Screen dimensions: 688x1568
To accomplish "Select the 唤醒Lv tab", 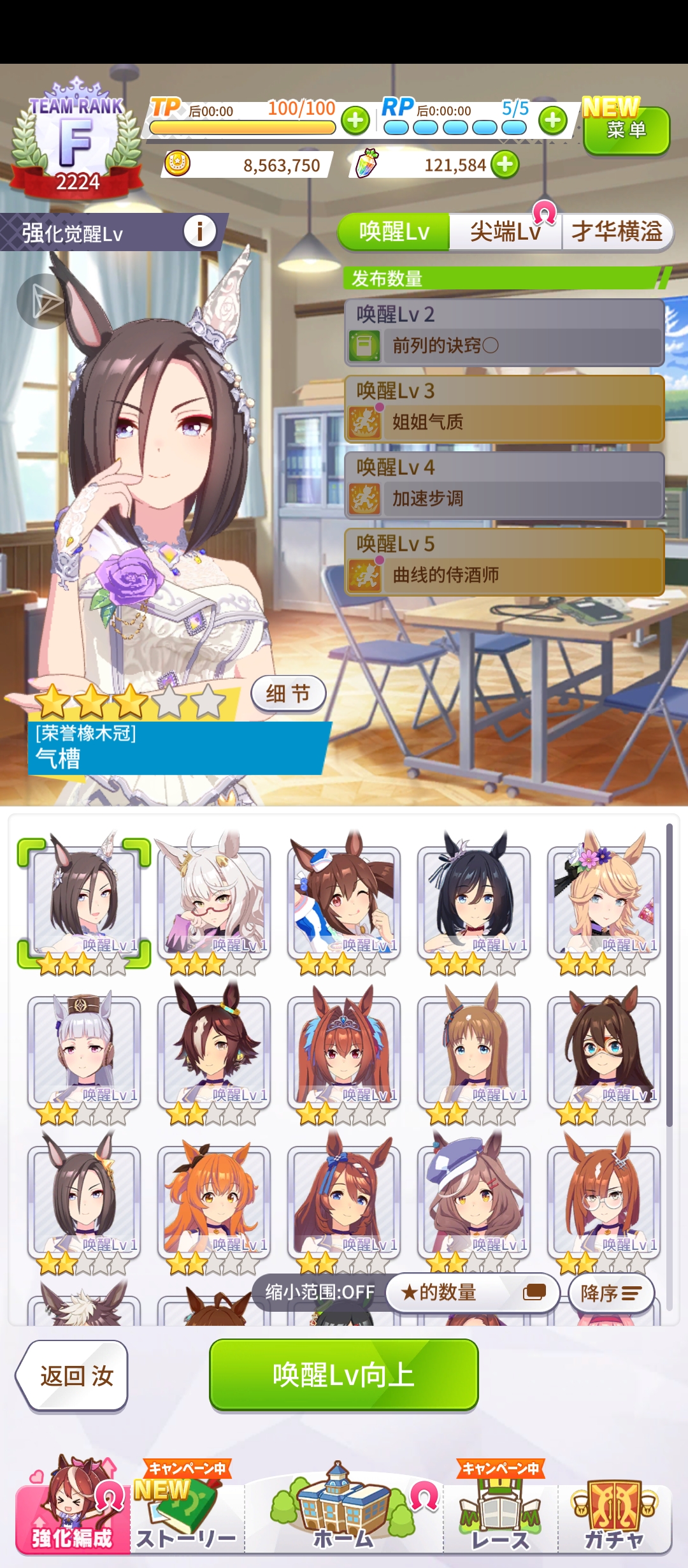I will coord(394,231).
